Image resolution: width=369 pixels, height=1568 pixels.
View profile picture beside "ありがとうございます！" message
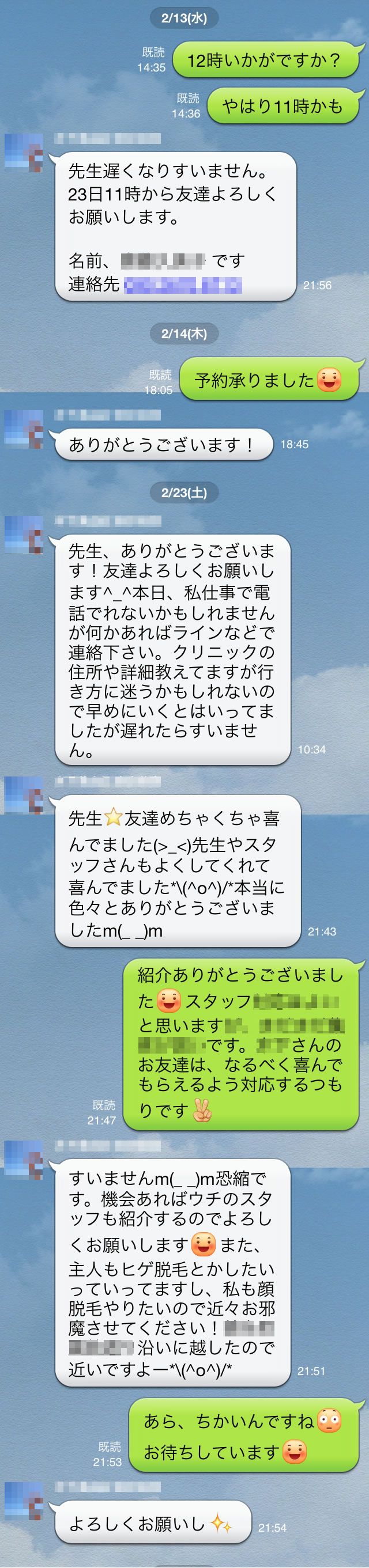click(23, 428)
